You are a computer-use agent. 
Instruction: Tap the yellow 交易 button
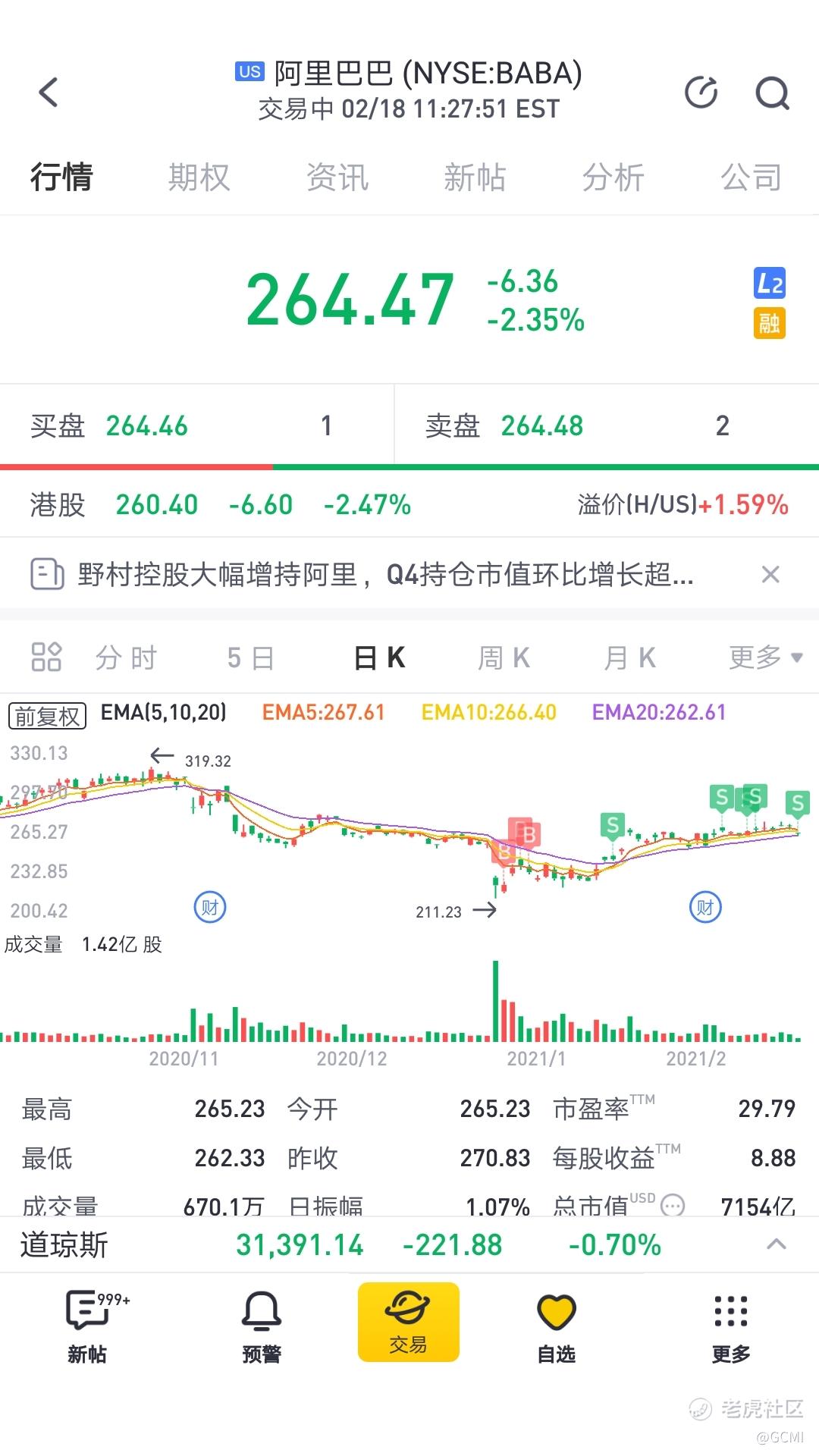point(409,1322)
